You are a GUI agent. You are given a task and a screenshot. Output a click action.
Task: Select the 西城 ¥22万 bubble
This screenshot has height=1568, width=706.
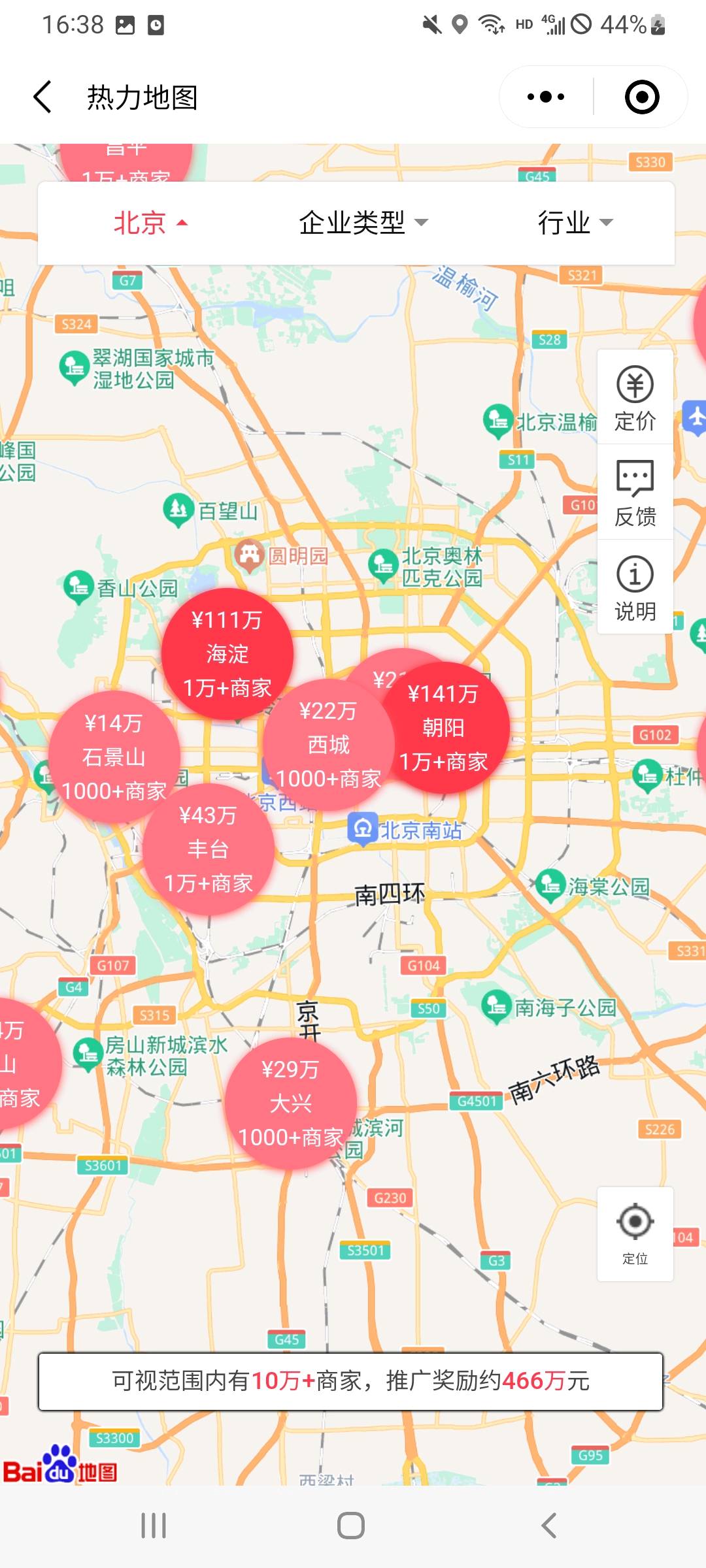click(328, 745)
